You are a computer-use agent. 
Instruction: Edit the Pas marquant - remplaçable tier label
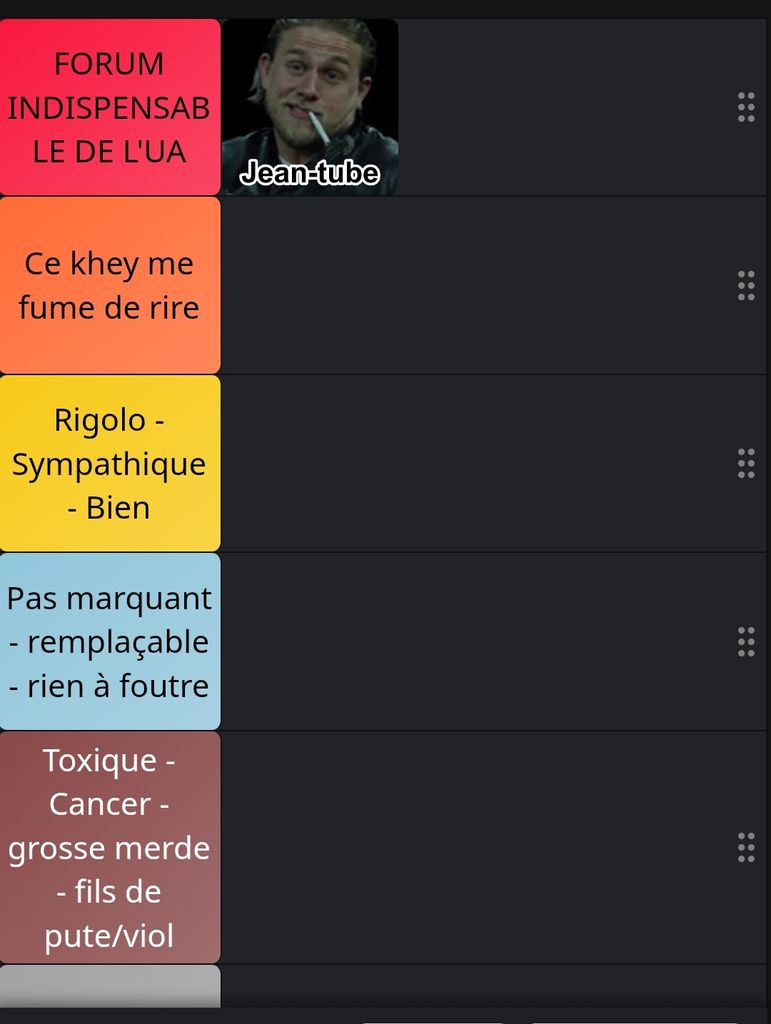[x=109, y=641]
